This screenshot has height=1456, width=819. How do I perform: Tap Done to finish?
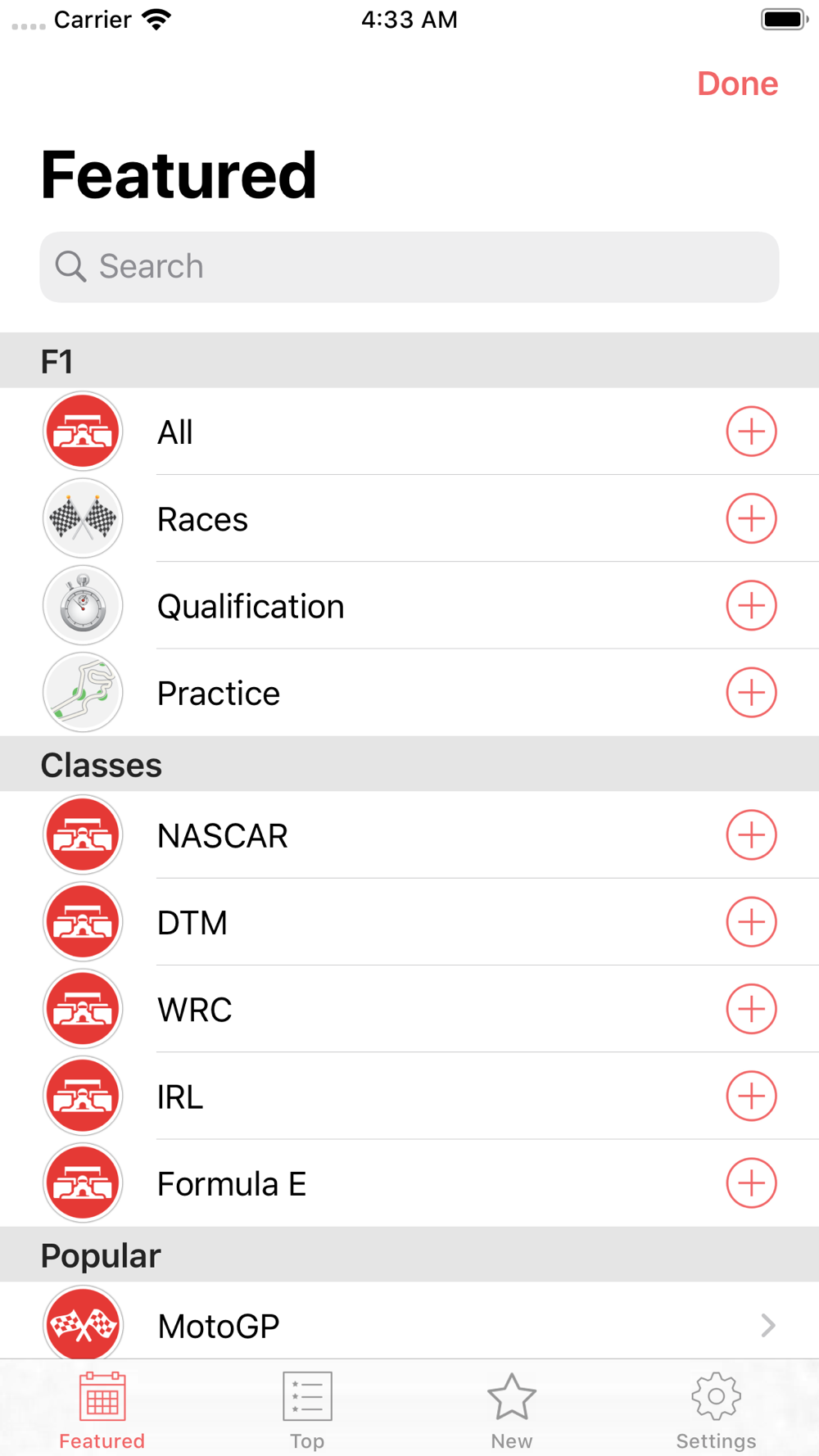(x=737, y=84)
